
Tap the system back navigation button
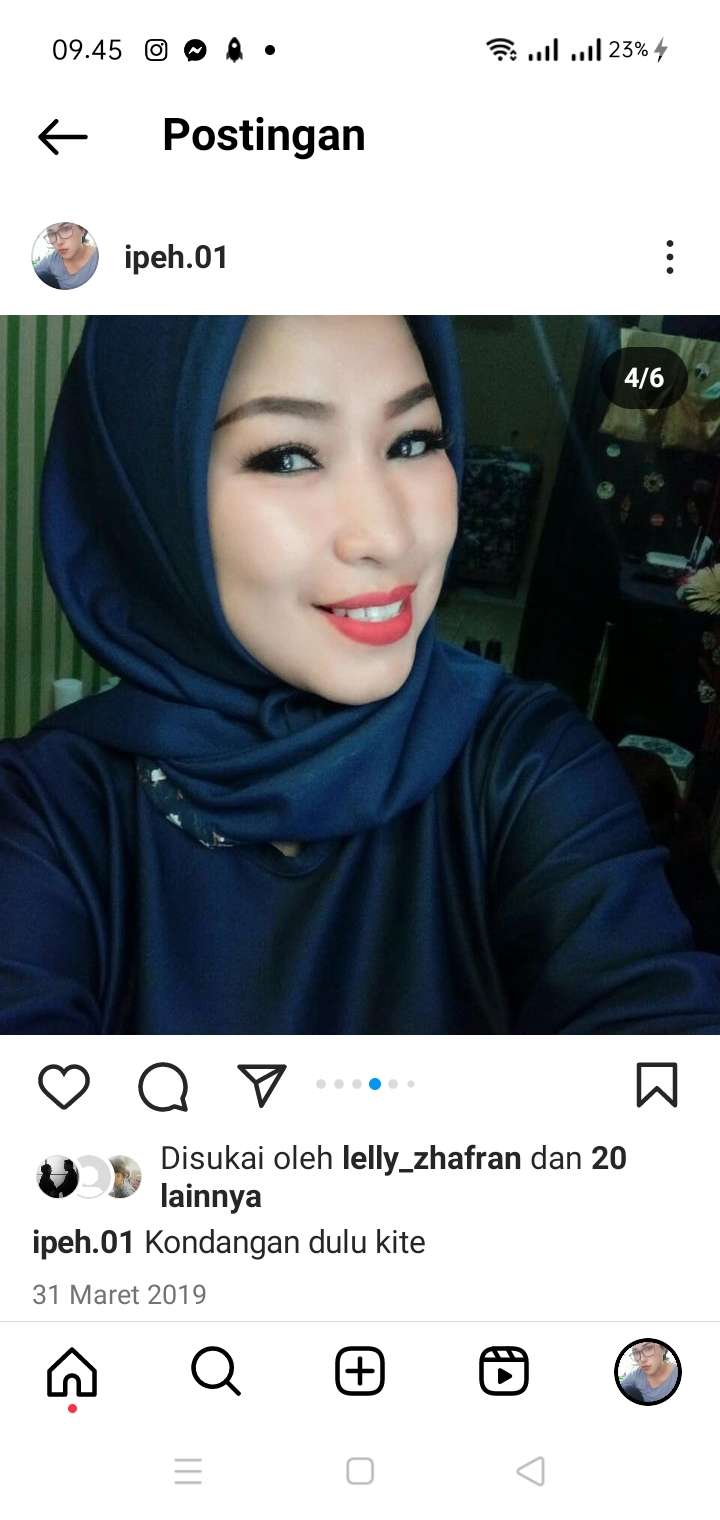point(531,1471)
